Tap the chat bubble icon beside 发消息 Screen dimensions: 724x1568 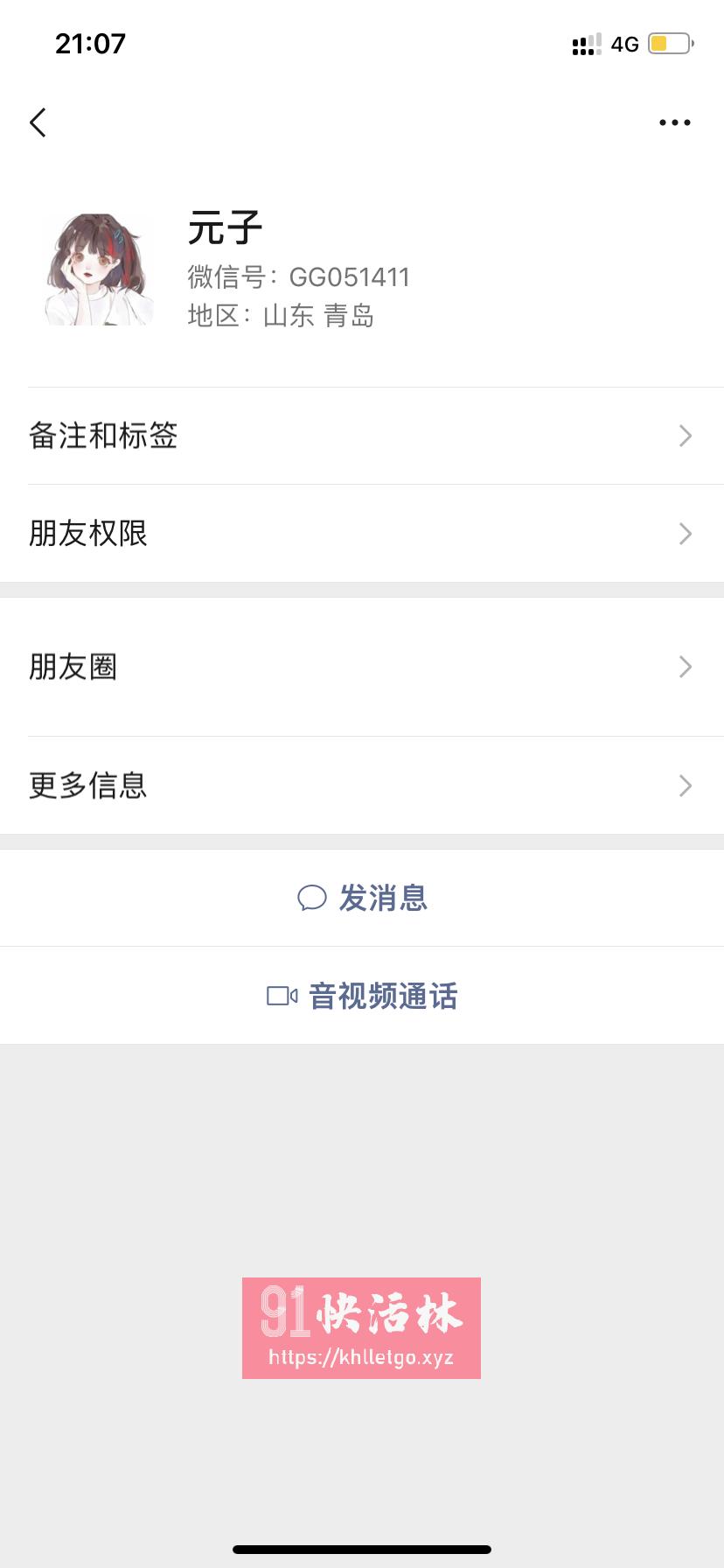(311, 898)
